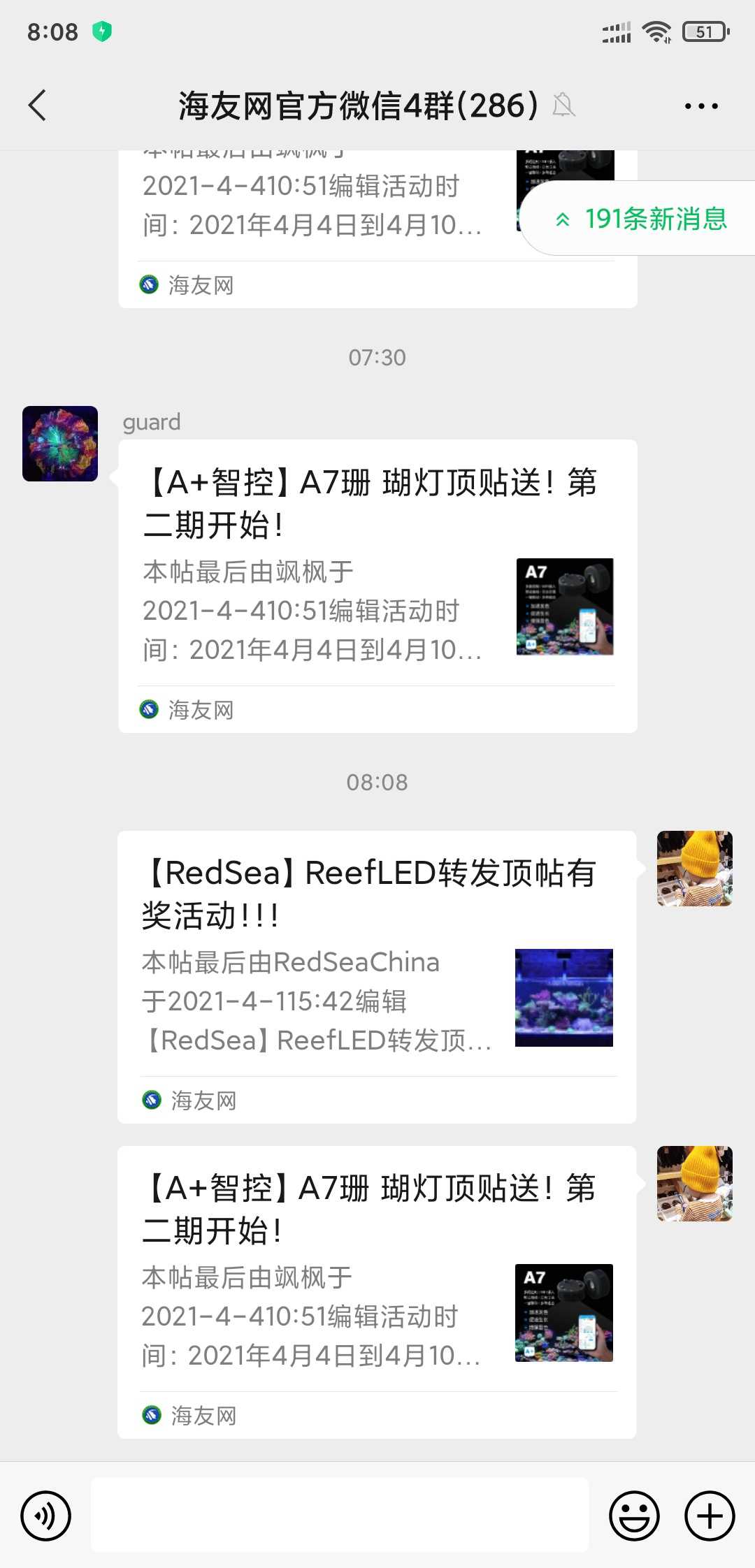Image resolution: width=755 pixels, height=1568 pixels.
Task: Go back from the group chat
Action: (x=38, y=106)
